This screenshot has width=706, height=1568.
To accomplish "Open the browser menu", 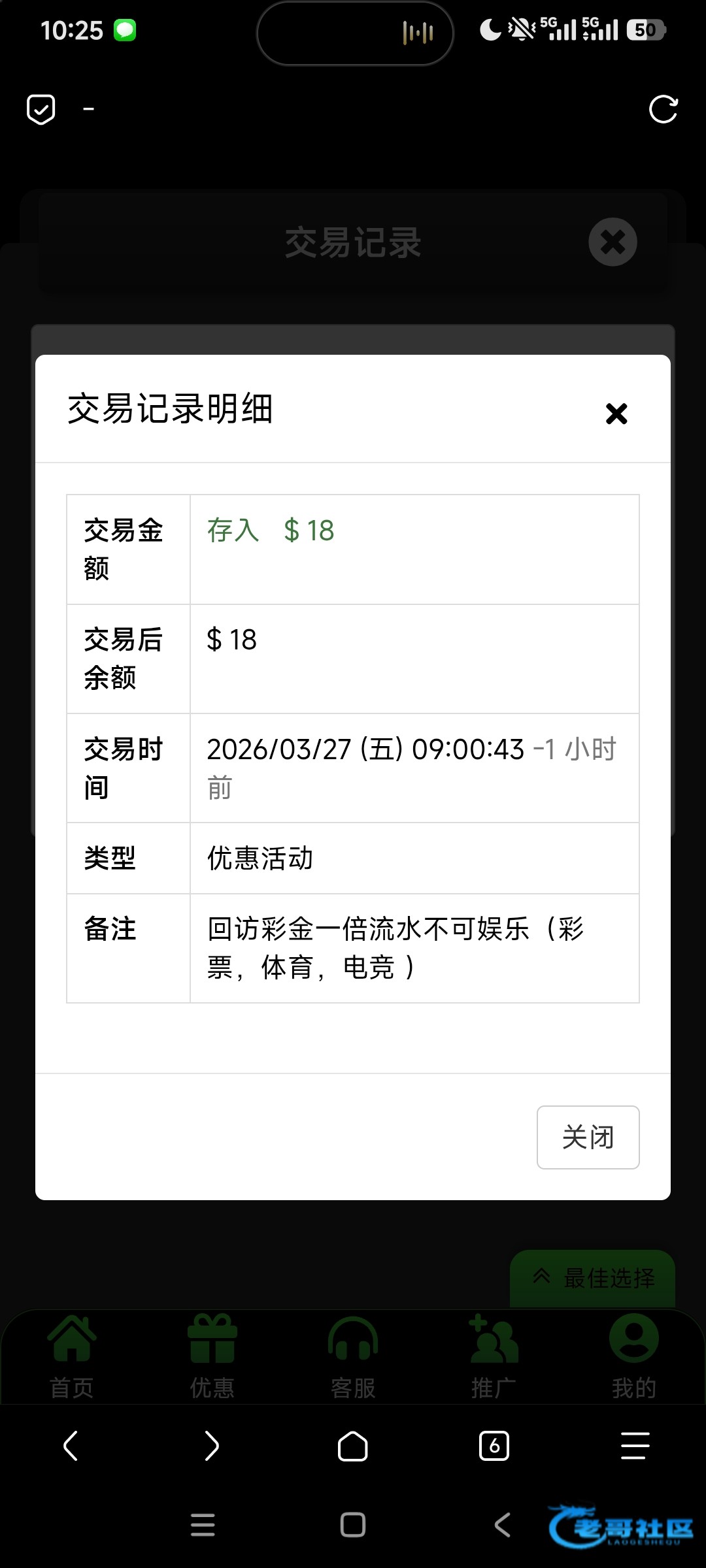I will [635, 1445].
